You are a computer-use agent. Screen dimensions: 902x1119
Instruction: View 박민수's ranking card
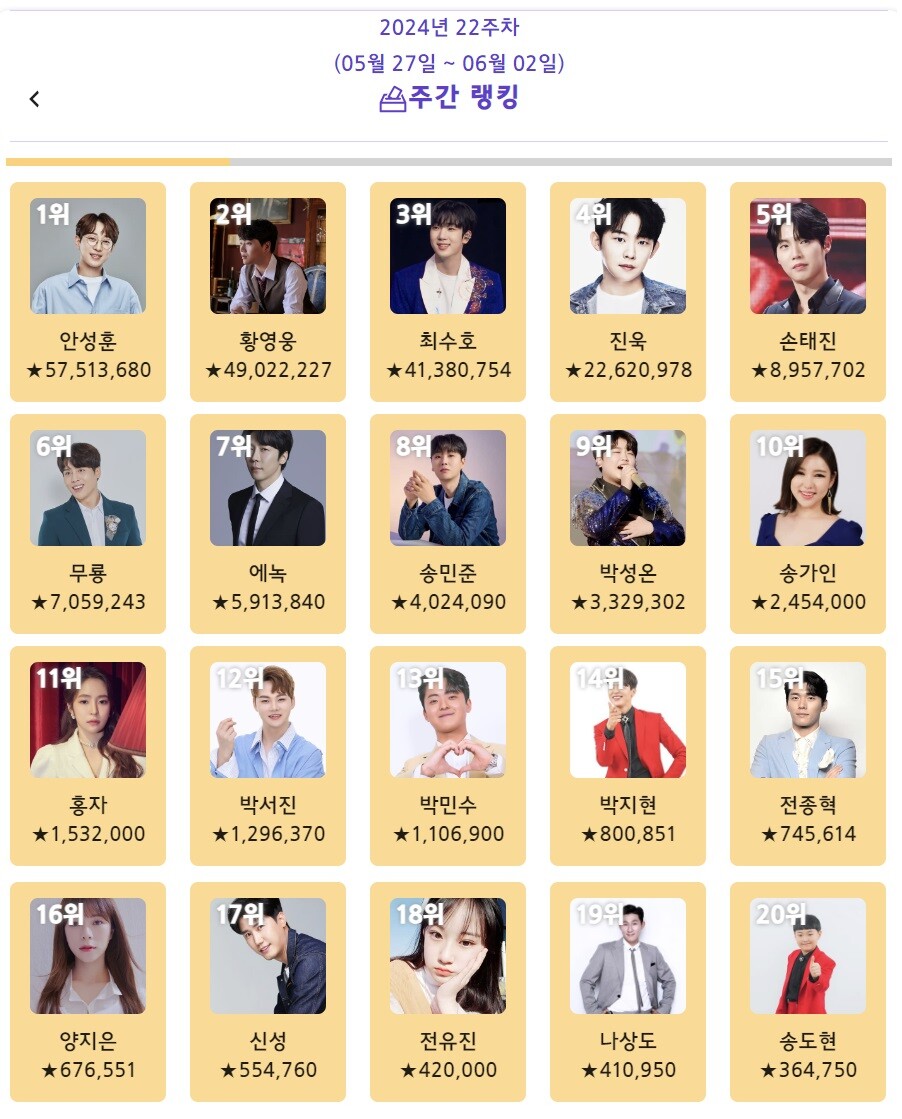click(448, 755)
